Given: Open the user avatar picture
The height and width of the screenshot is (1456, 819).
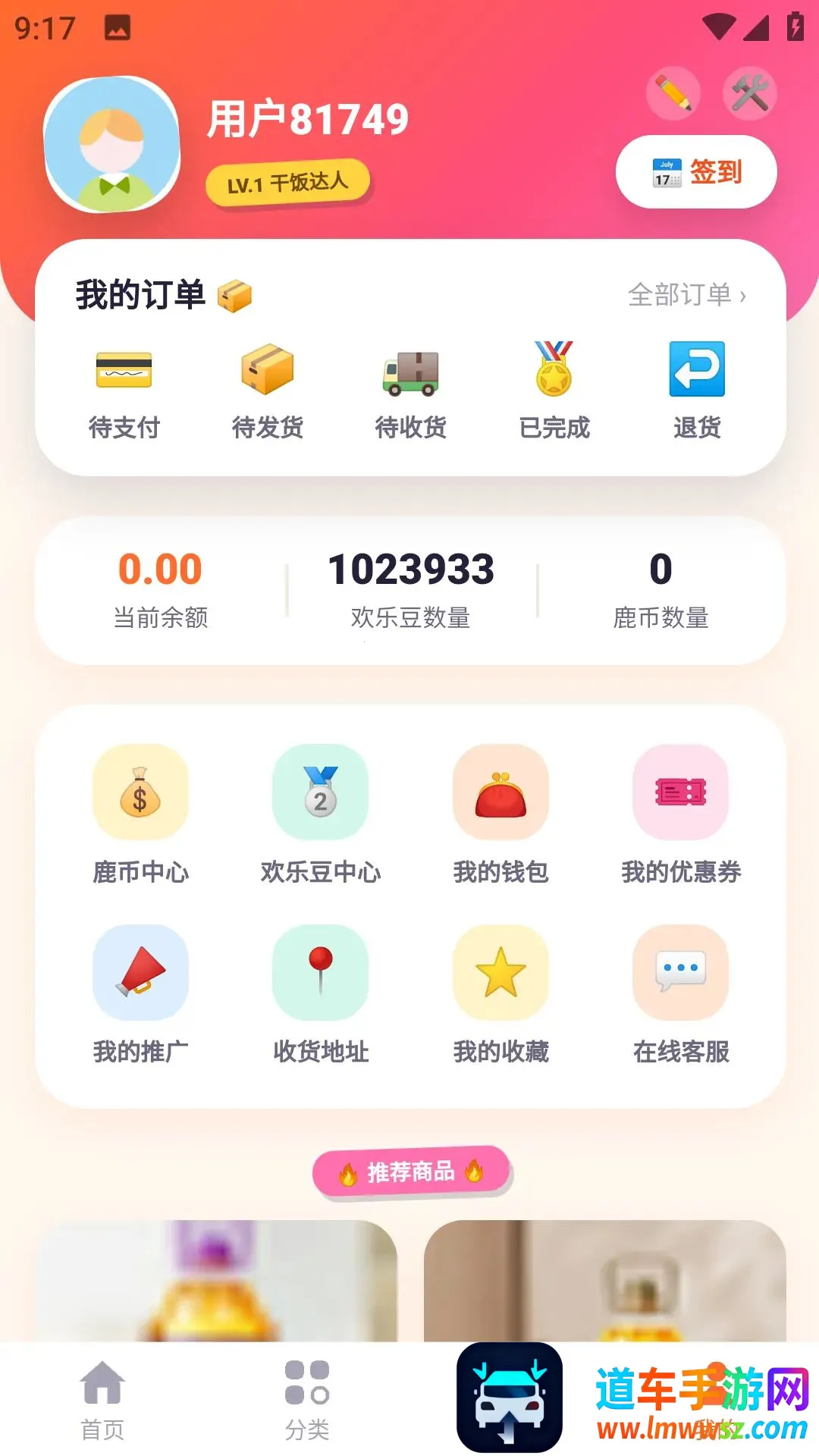Looking at the screenshot, I should point(112,144).
